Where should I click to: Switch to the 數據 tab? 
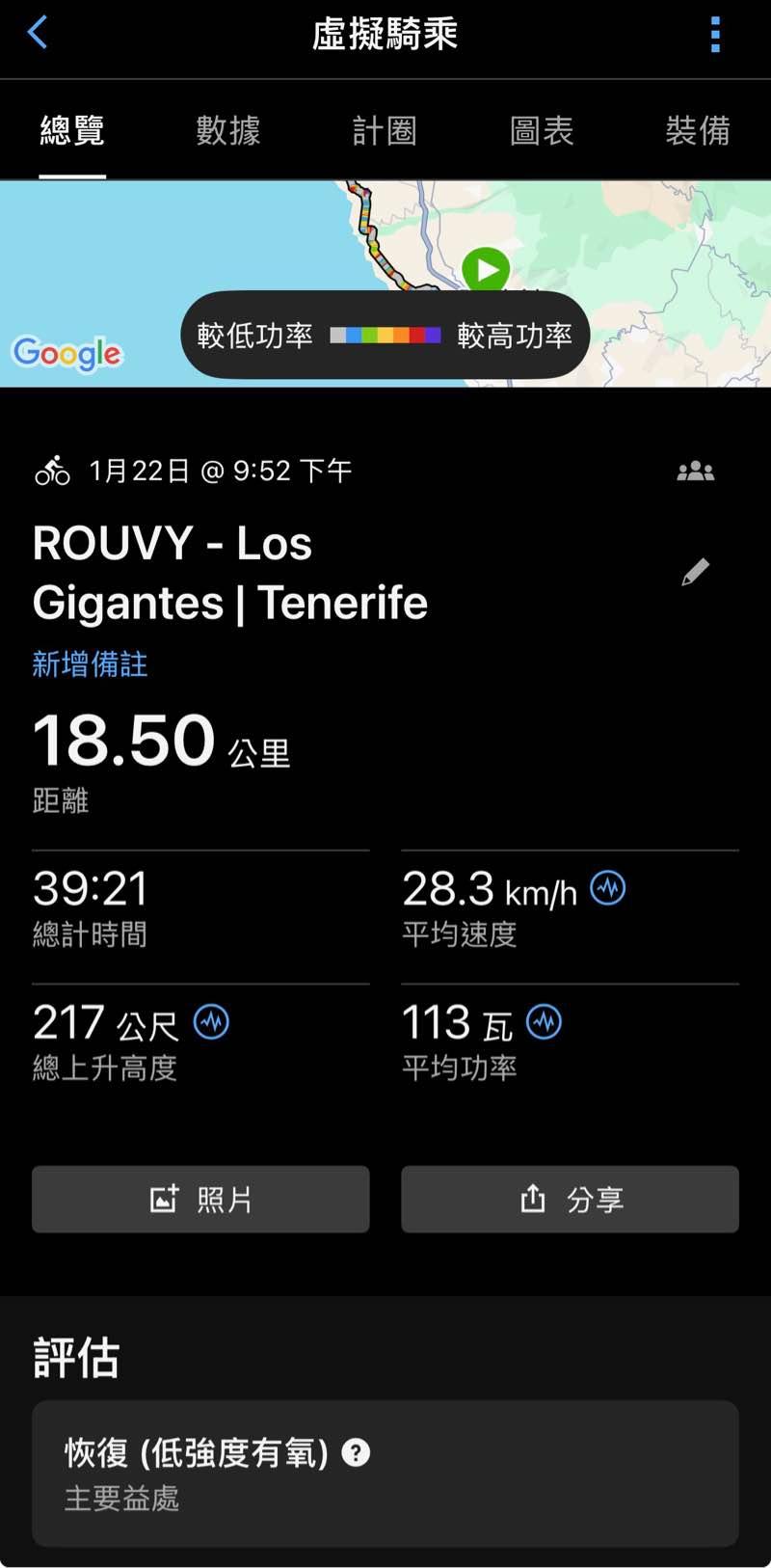click(228, 130)
